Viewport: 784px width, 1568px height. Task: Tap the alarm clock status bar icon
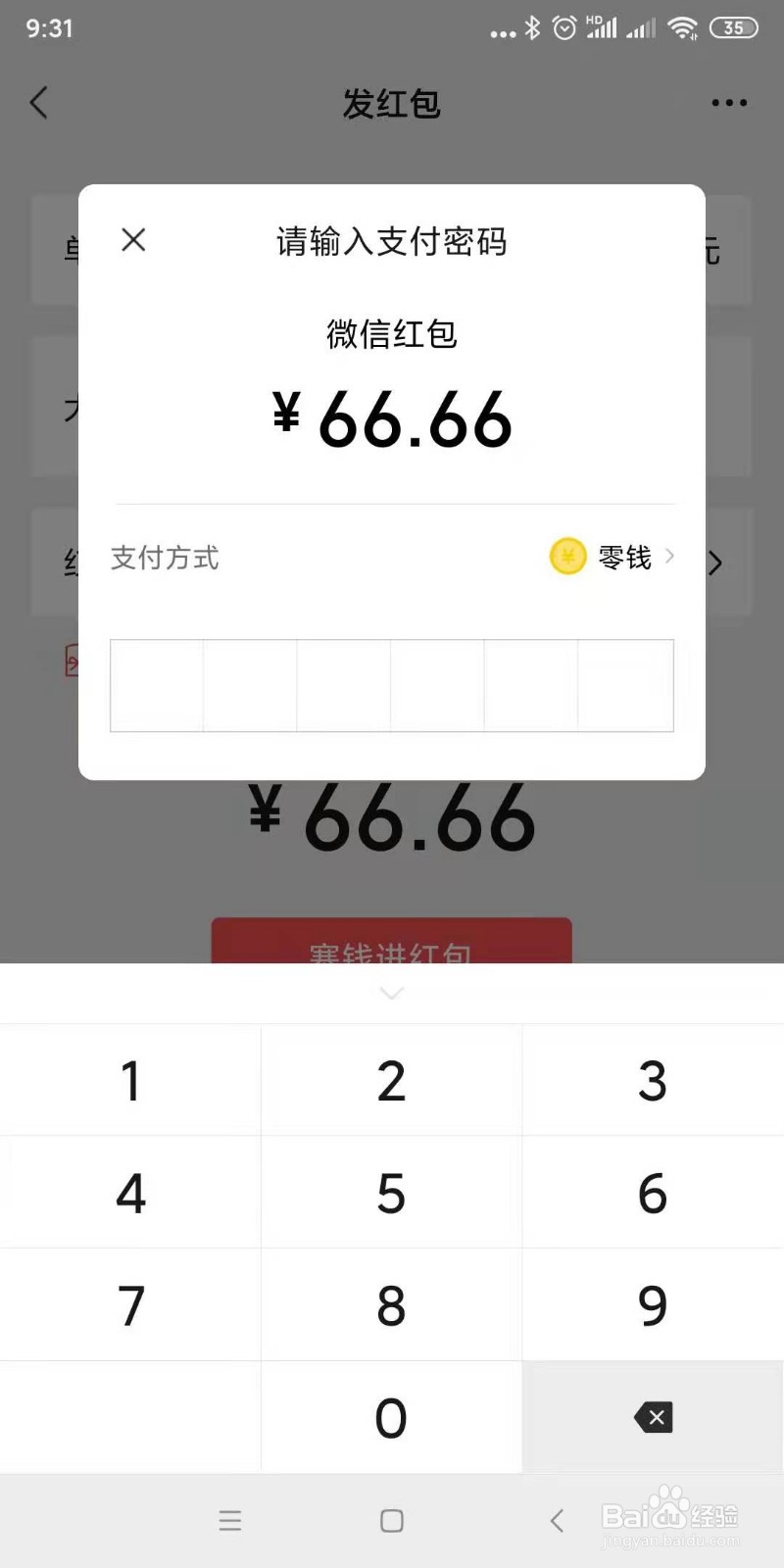564,28
